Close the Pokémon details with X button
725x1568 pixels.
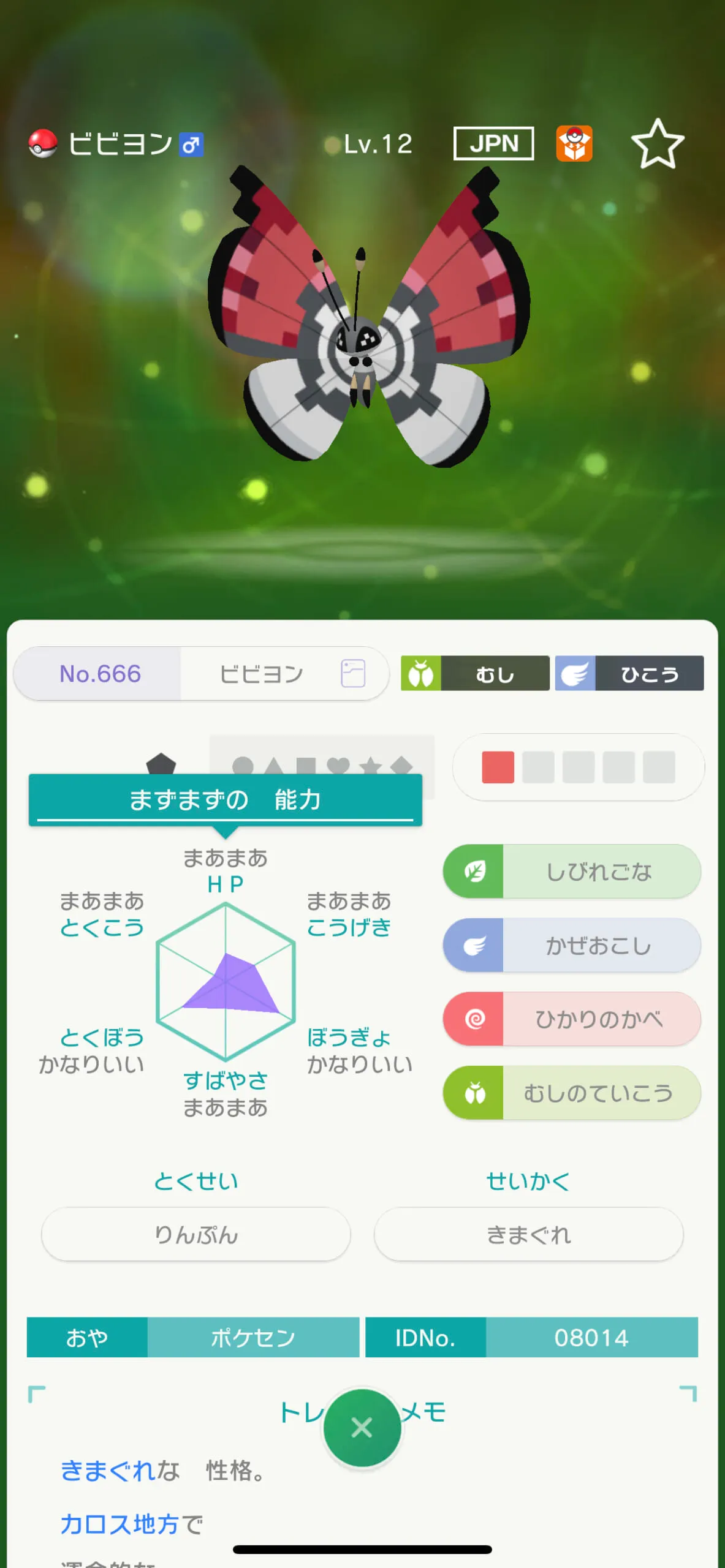(x=362, y=1428)
